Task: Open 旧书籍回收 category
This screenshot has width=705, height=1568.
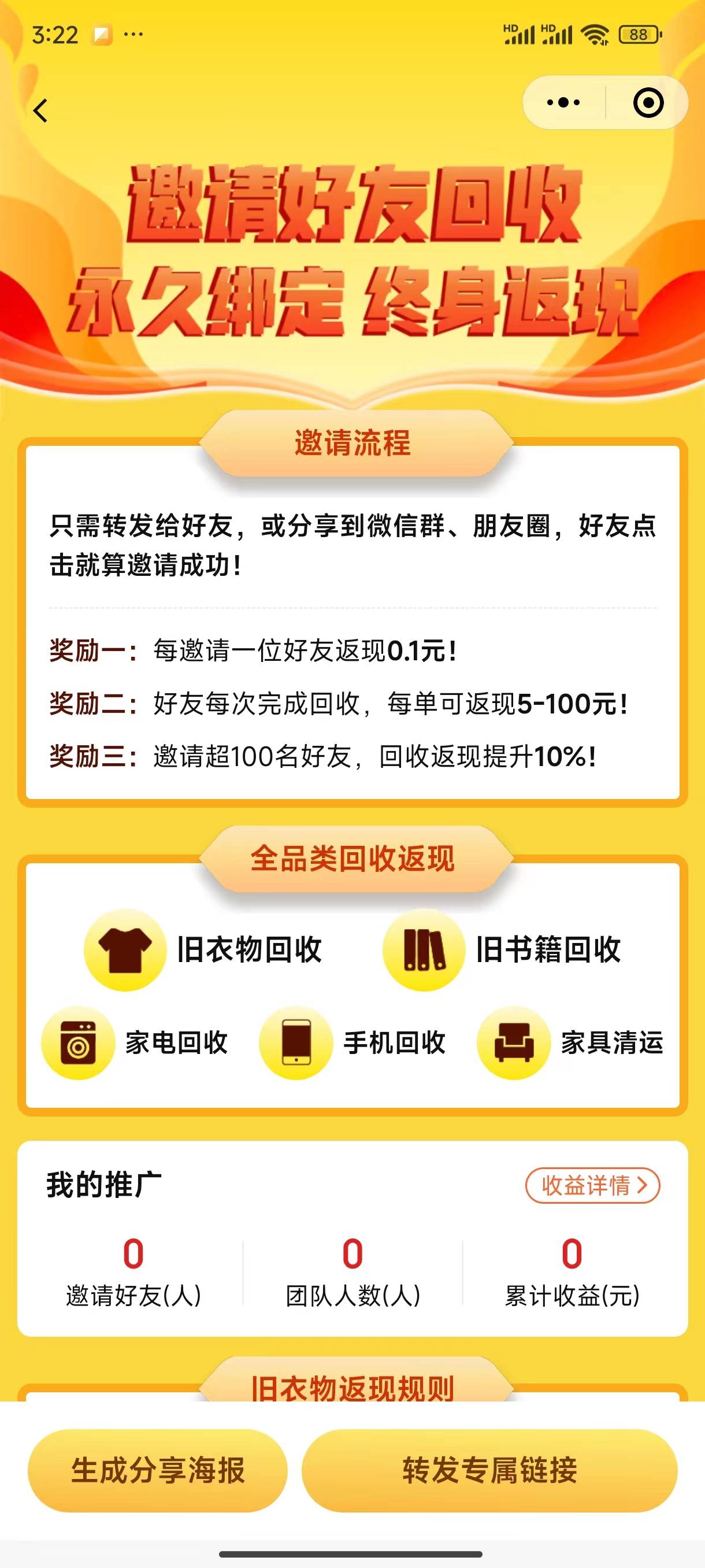Action: [502, 949]
